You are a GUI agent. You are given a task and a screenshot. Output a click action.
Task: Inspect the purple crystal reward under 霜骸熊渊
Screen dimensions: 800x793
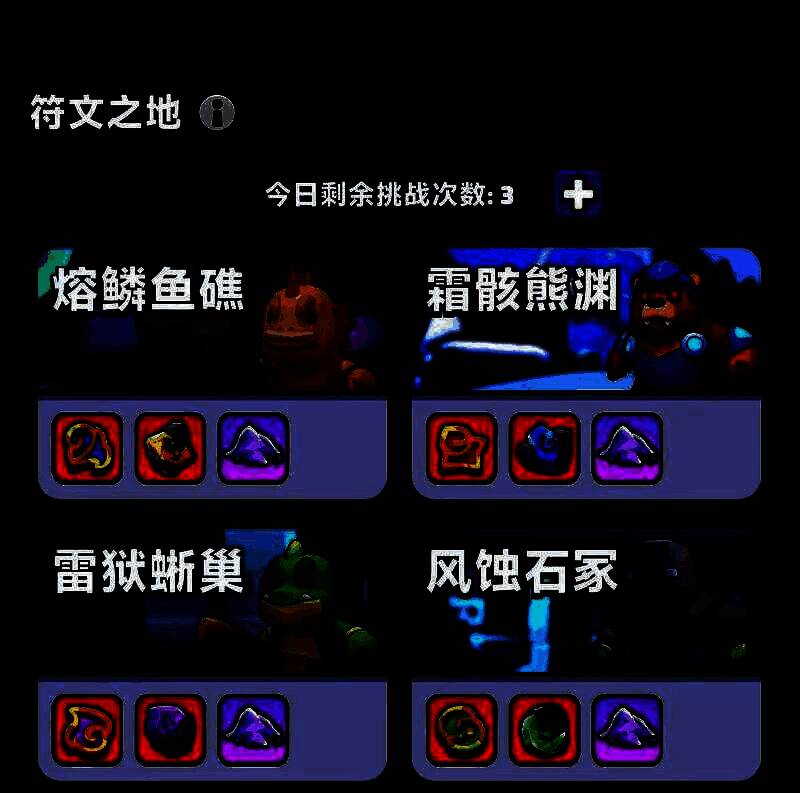point(627,448)
